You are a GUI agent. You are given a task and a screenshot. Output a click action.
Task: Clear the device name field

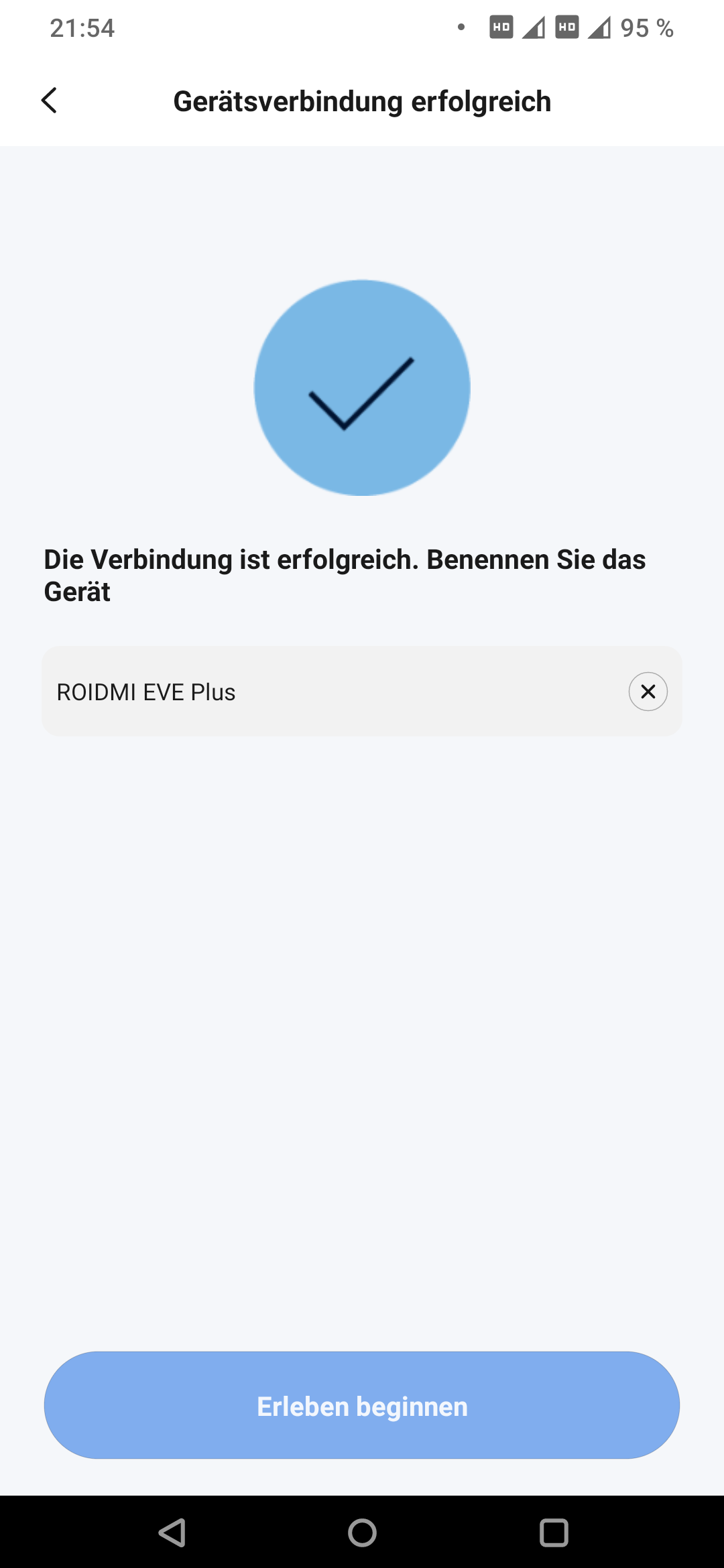648,692
